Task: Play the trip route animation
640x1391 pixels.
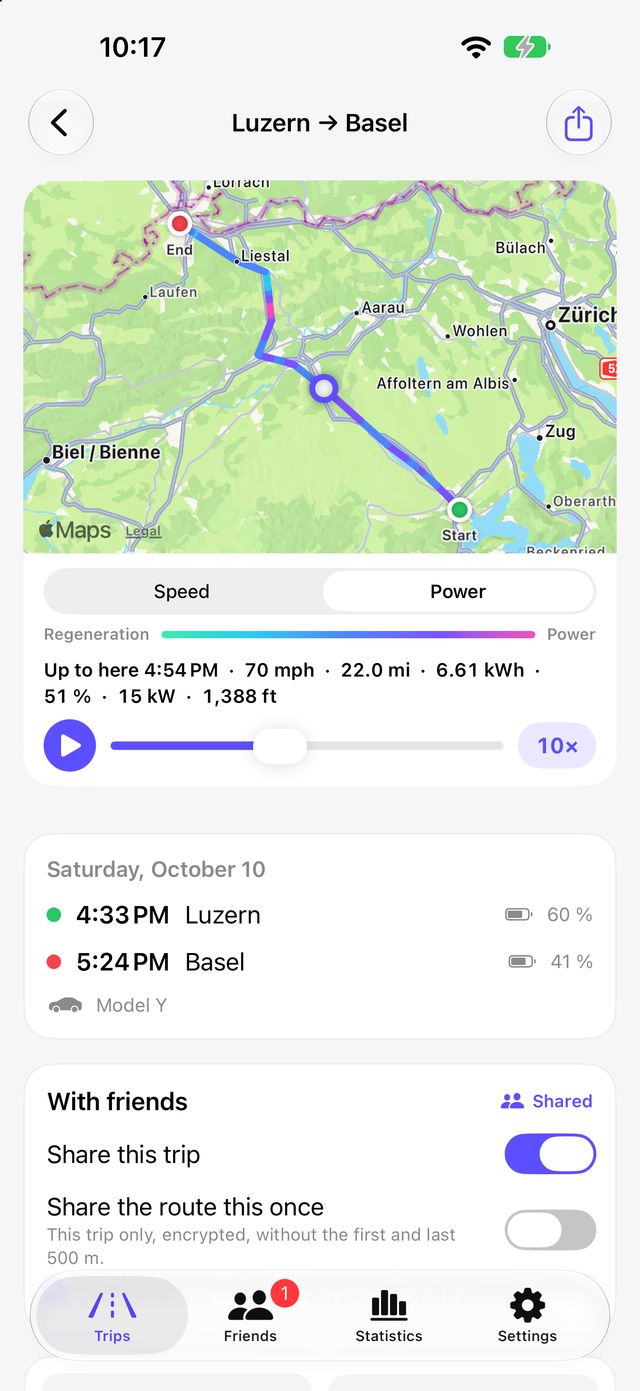Action: pos(70,746)
